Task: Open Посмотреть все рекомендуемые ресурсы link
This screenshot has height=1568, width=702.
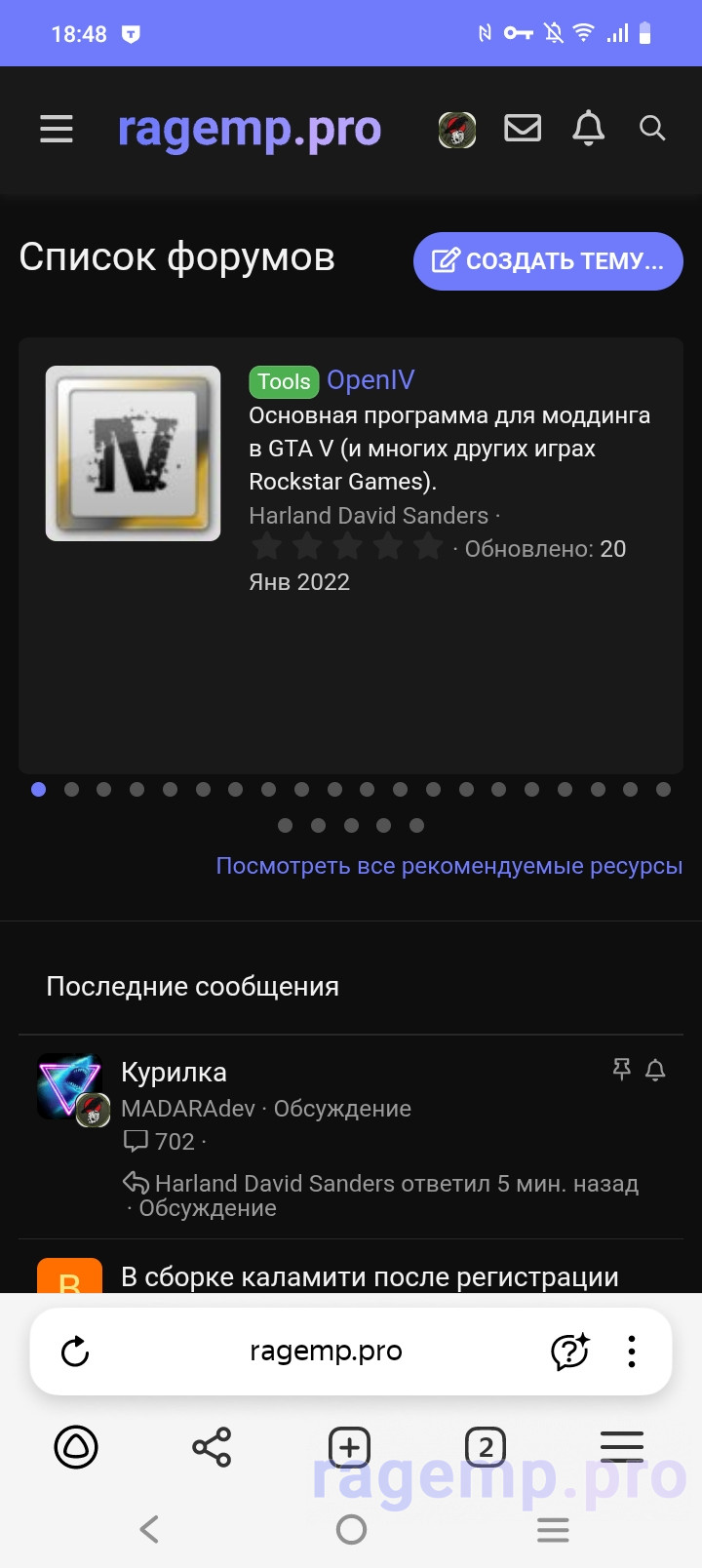Action: click(448, 865)
